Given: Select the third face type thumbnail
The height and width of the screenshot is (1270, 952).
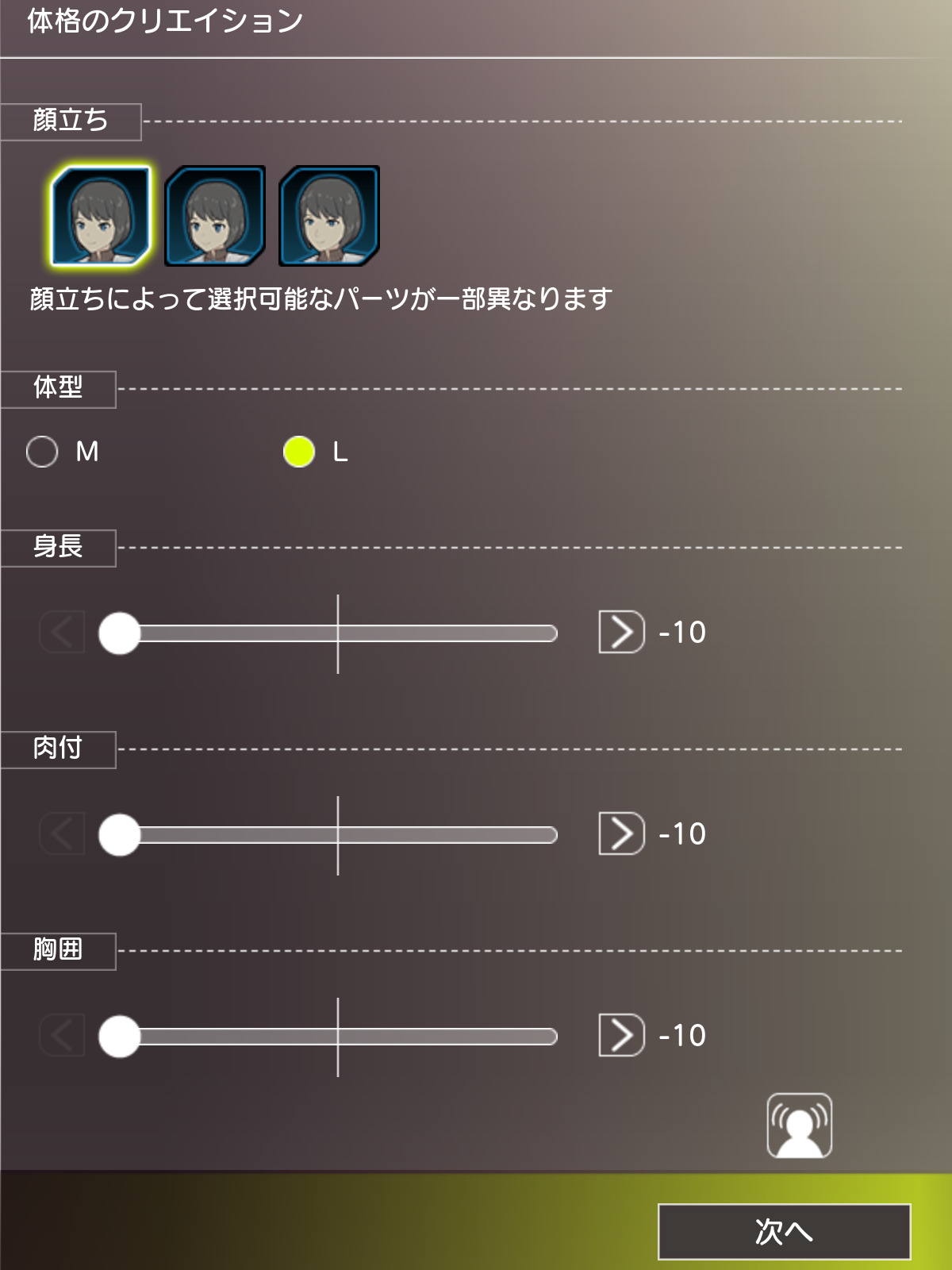Looking at the screenshot, I should tap(328, 215).
